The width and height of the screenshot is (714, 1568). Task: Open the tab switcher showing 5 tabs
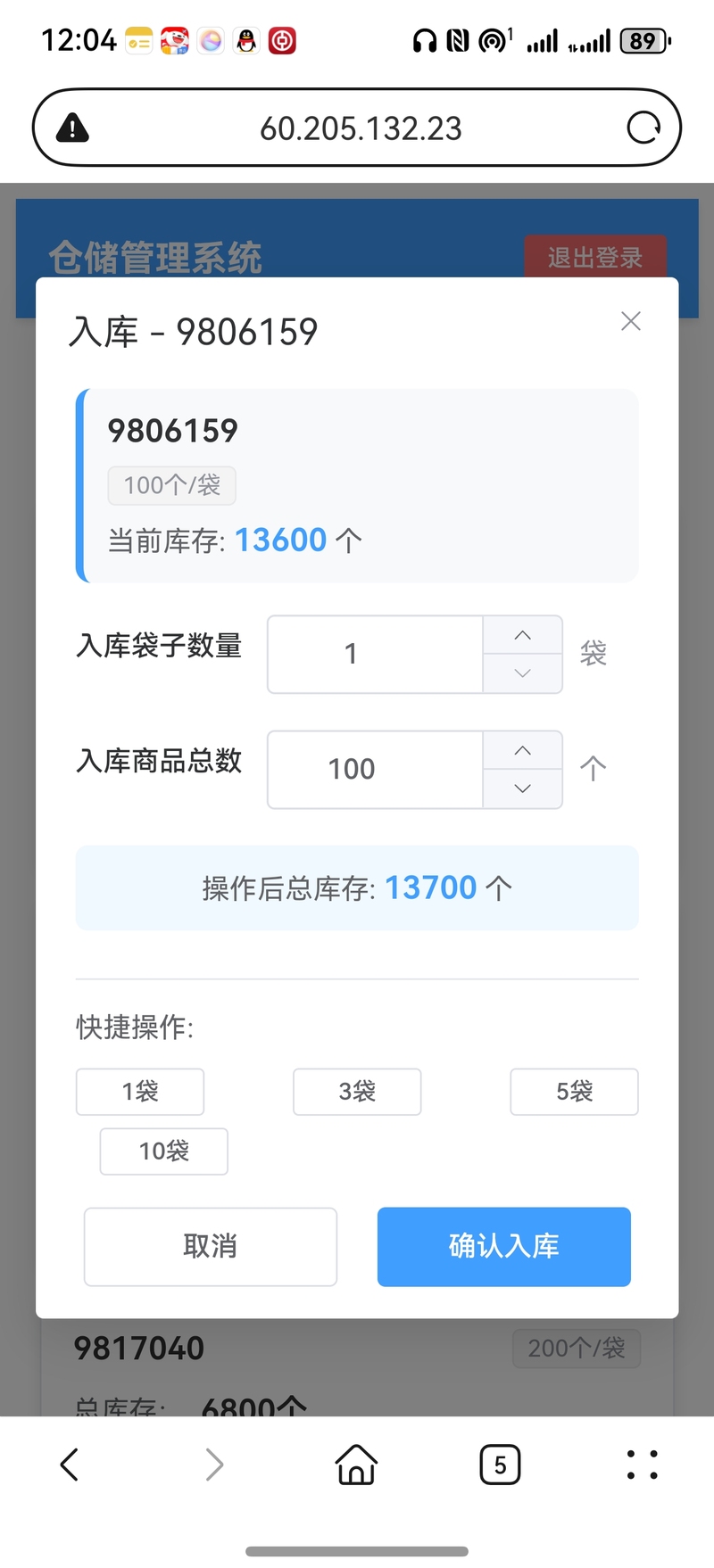click(x=500, y=1464)
